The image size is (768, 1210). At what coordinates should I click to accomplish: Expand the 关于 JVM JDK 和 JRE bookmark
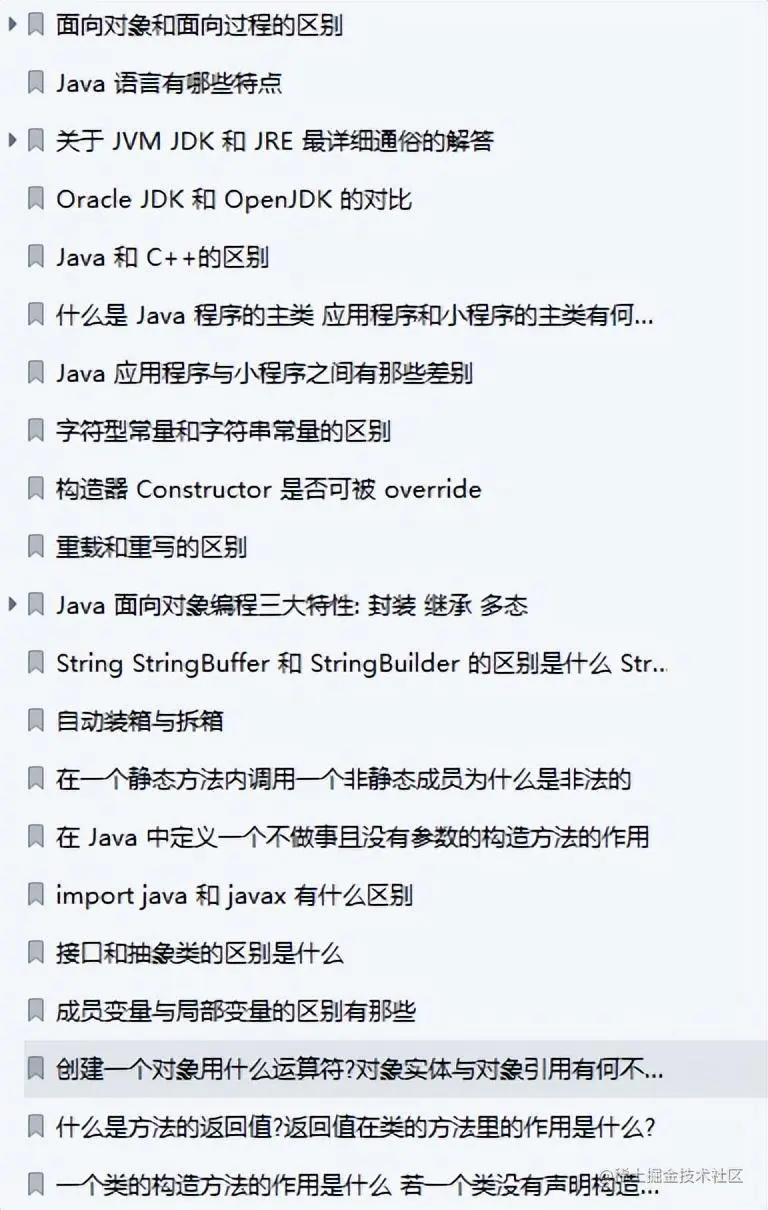(x=12, y=141)
